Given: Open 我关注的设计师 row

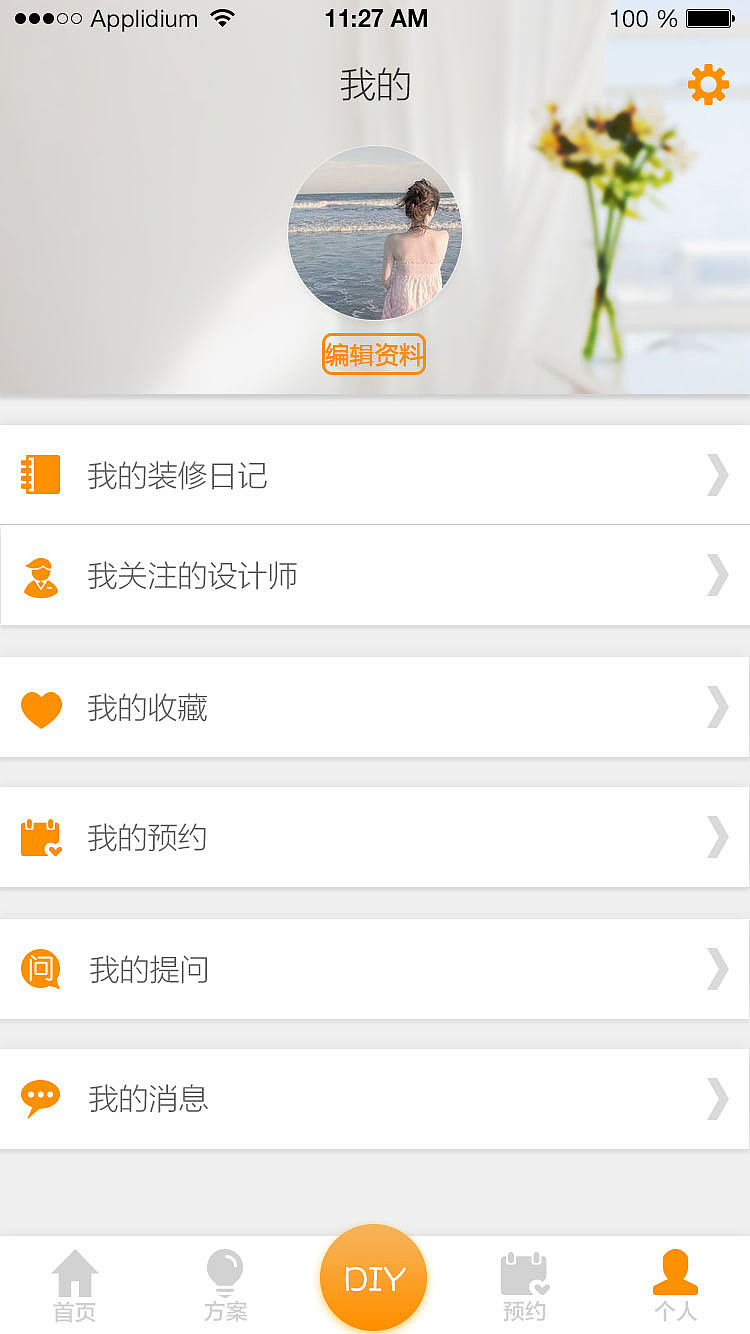Looking at the screenshot, I should coord(375,575).
